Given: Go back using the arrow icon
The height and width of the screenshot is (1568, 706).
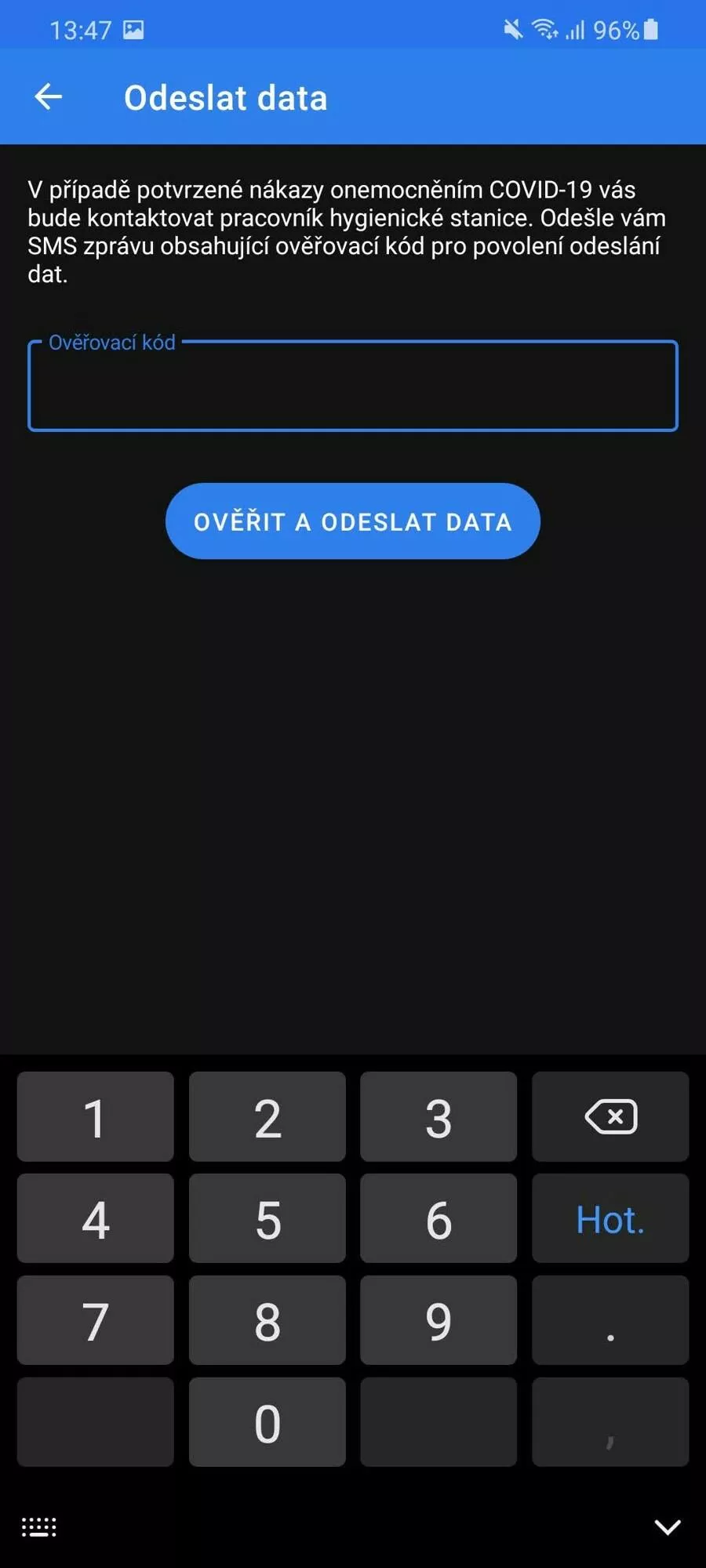Looking at the screenshot, I should pyautogui.click(x=49, y=97).
